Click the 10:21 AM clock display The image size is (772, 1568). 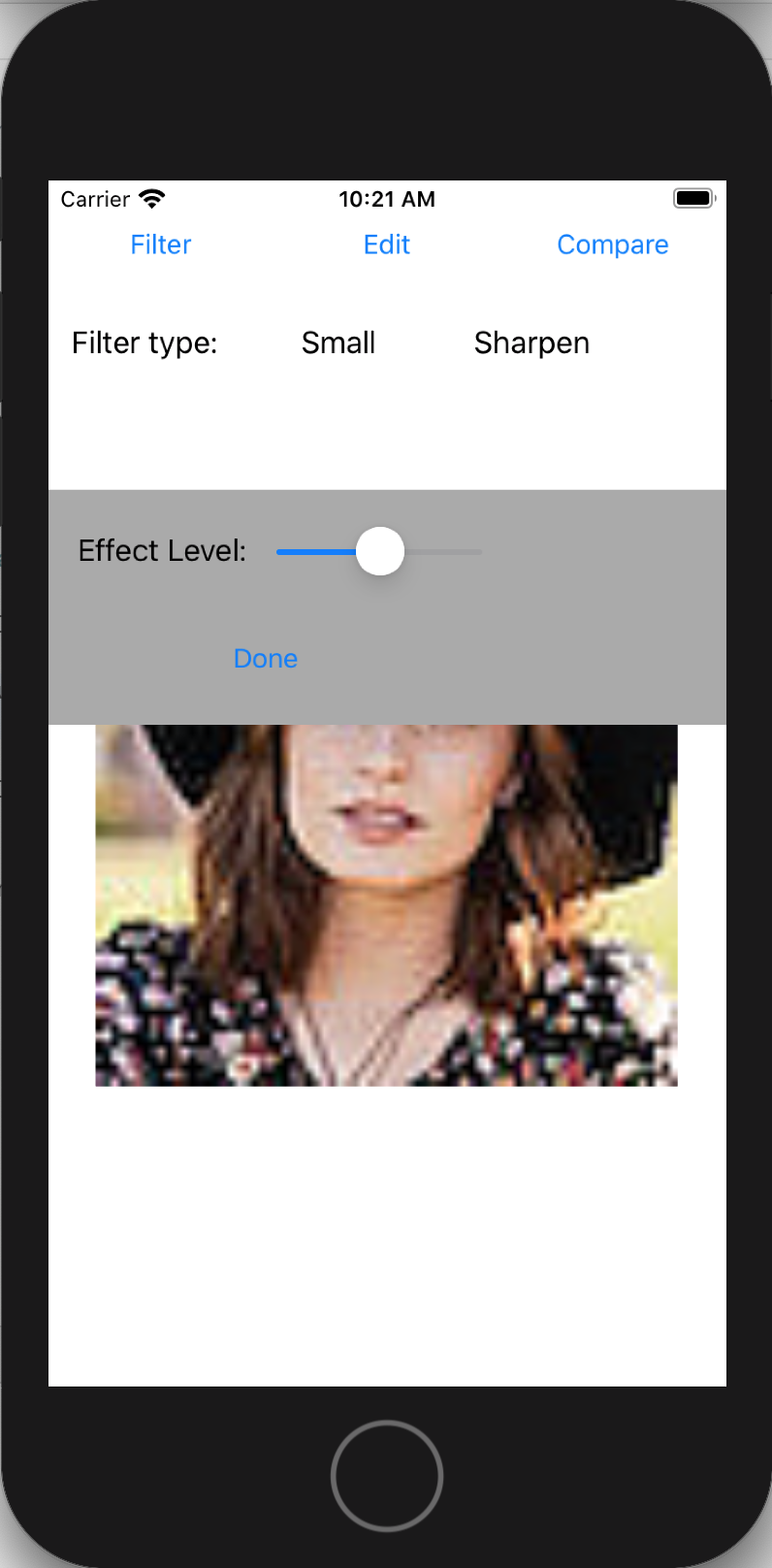(x=386, y=198)
